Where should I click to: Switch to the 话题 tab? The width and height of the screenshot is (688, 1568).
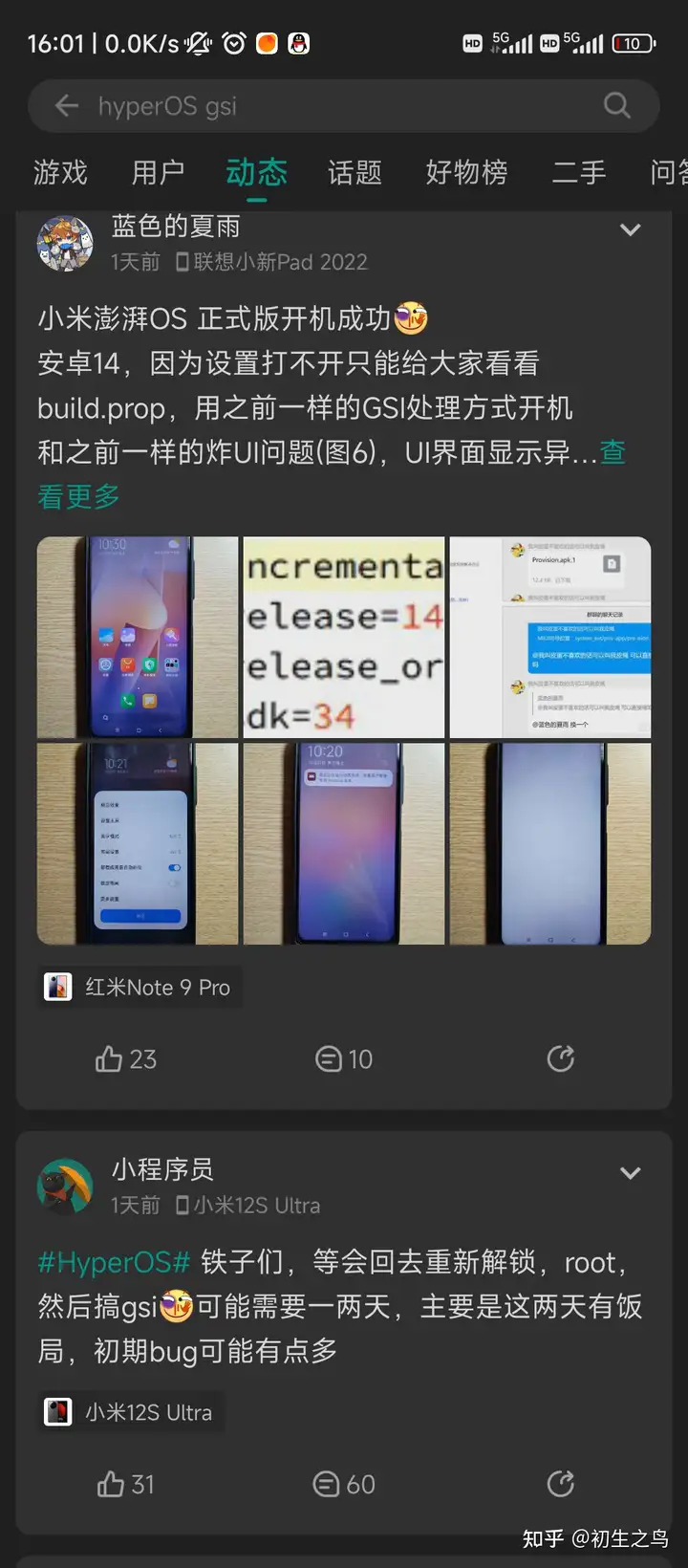click(x=355, y=172)
